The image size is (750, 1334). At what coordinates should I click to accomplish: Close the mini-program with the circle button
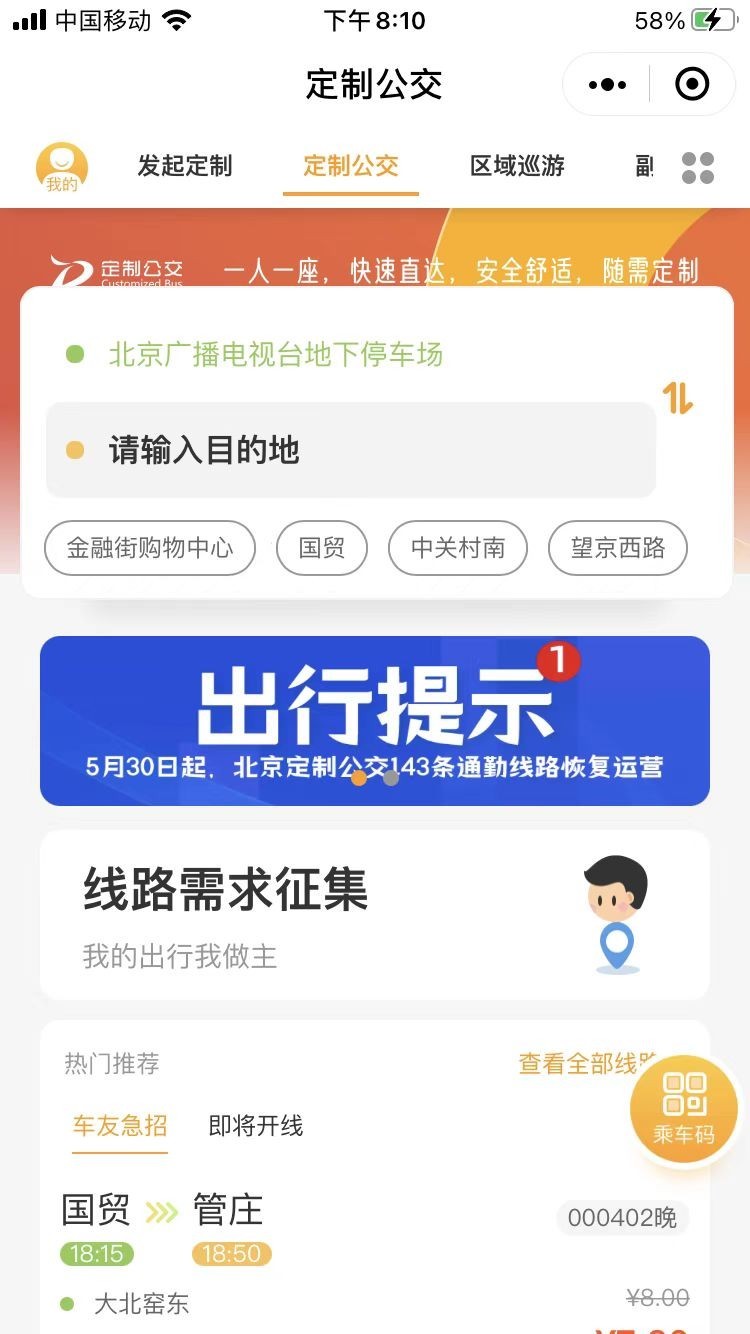[x=692, y=85]
